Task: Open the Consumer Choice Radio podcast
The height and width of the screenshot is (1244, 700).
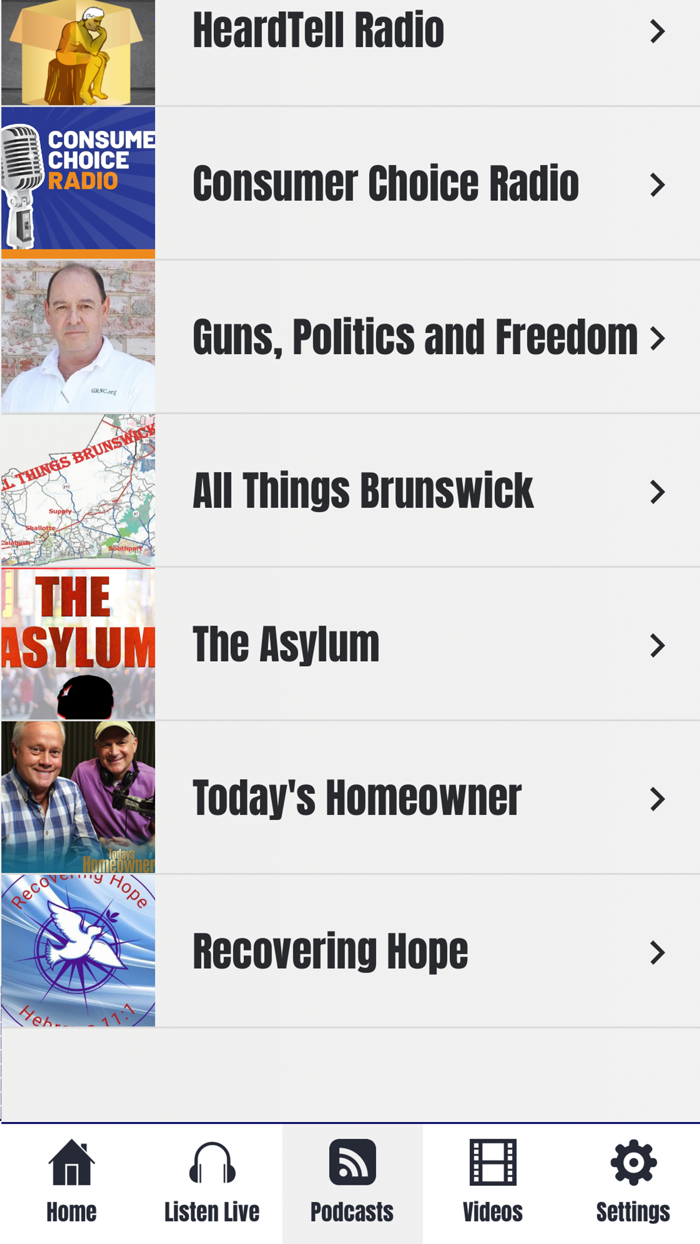Action: coord(350,184)
